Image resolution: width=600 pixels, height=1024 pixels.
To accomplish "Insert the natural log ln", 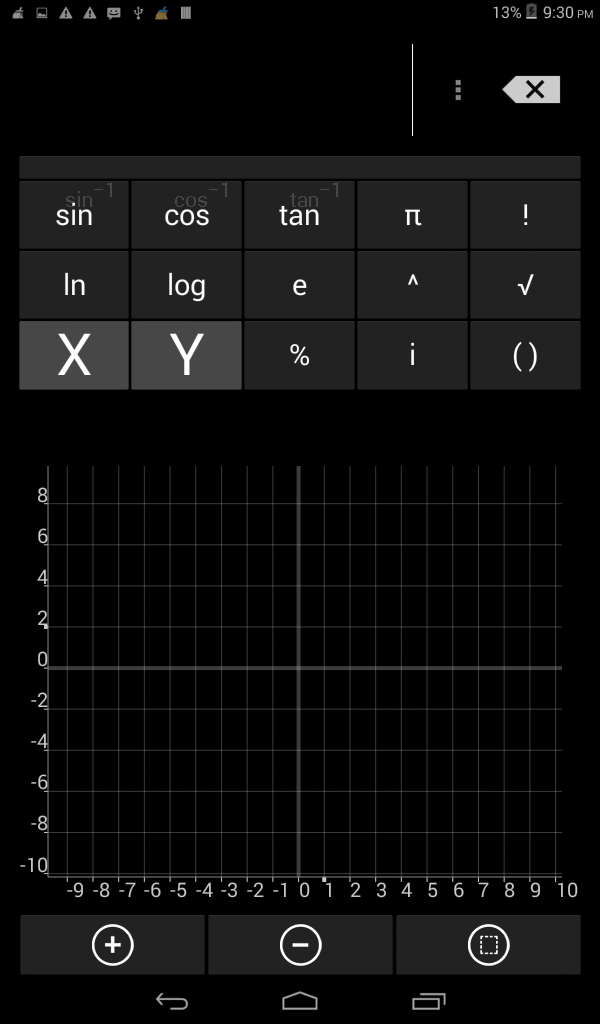I will (x=74, y=285).
